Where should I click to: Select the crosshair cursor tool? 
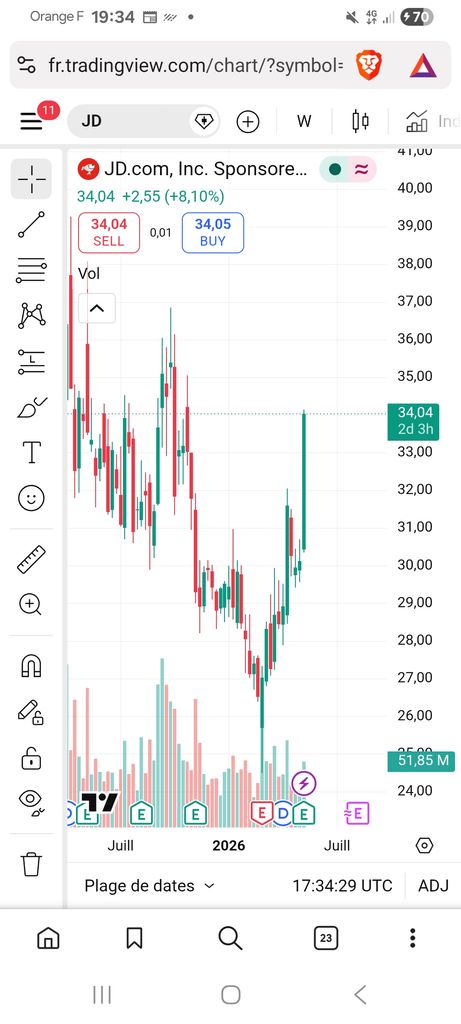click(31, 179)
